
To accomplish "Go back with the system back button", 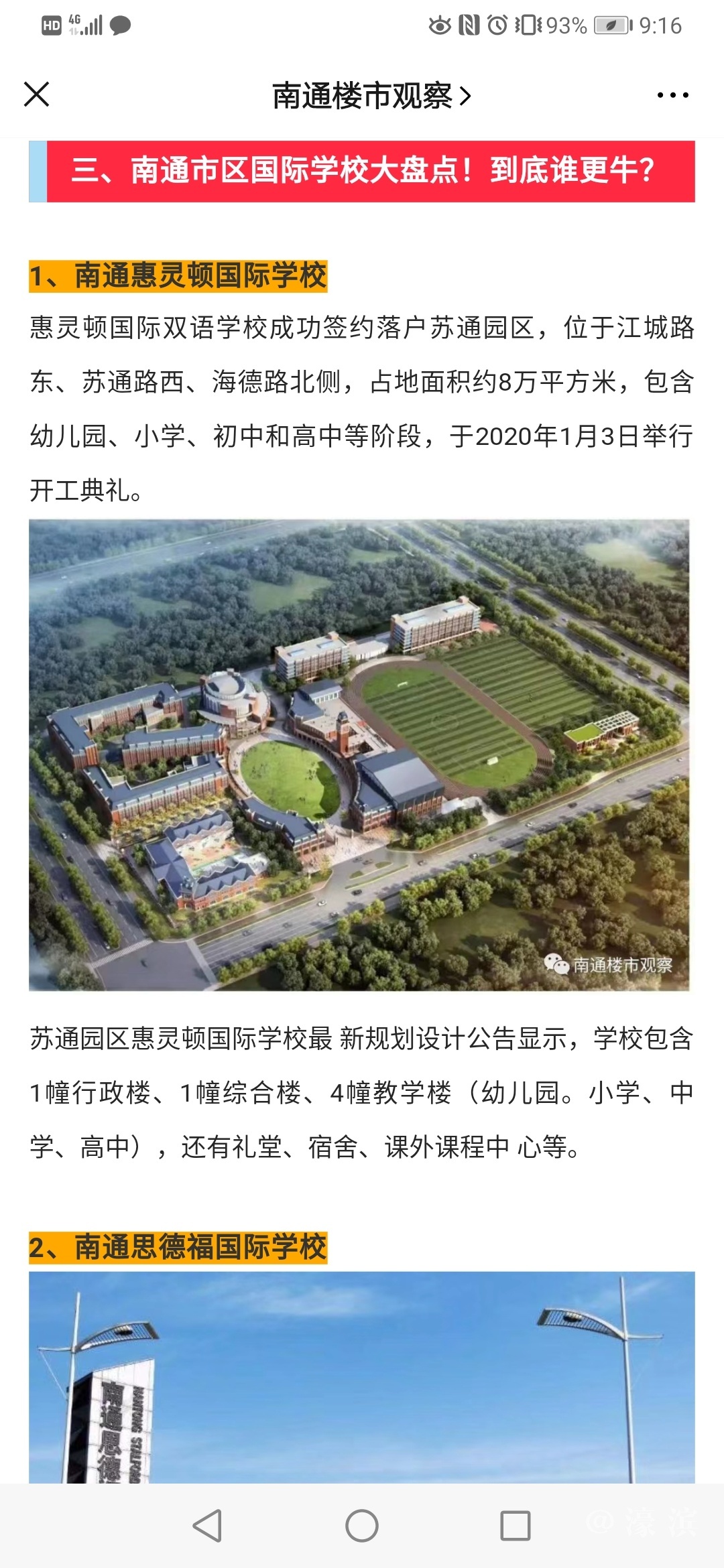I will tap(207, 1526).
